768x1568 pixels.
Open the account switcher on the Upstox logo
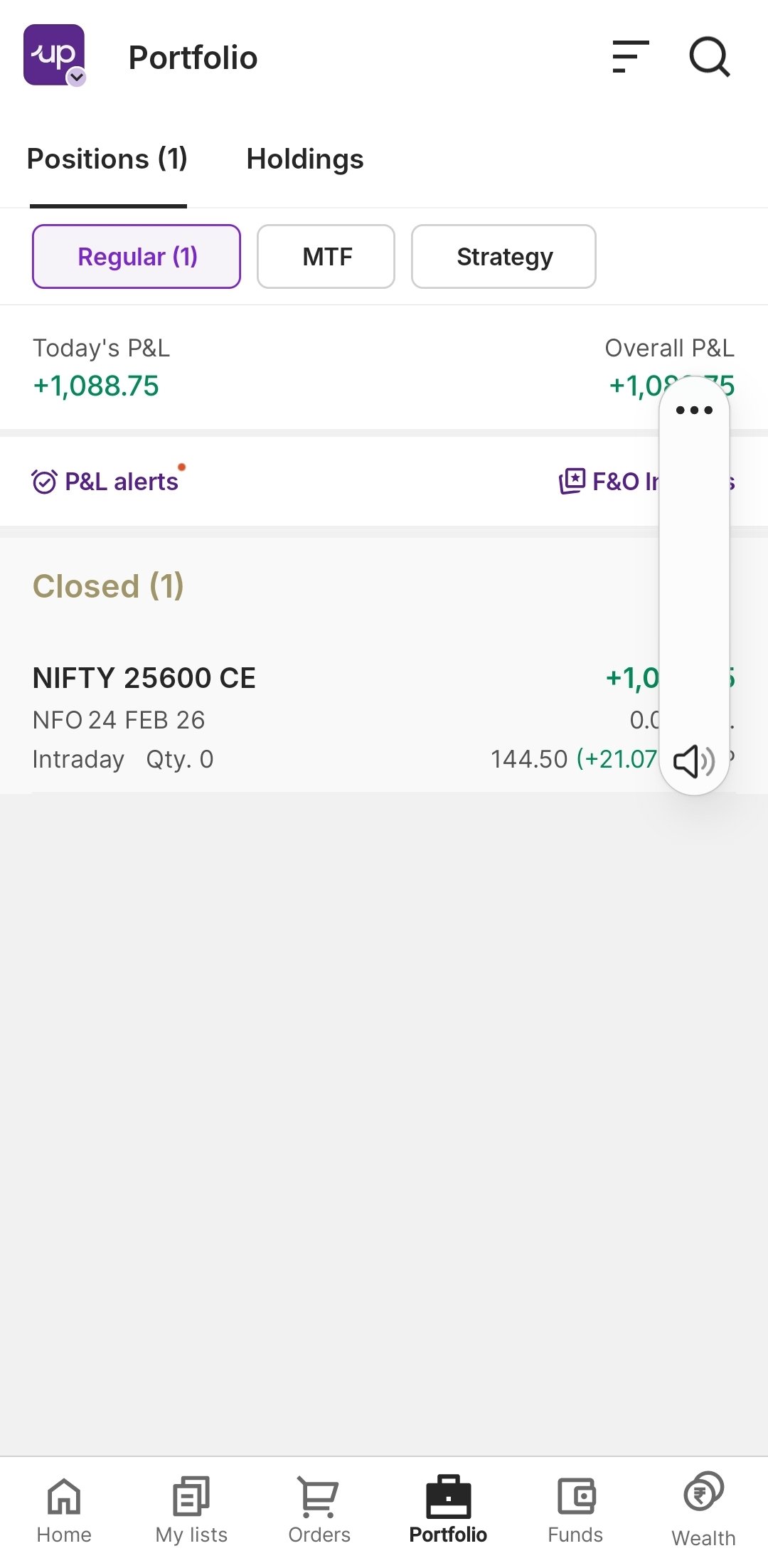pos(55,55)
